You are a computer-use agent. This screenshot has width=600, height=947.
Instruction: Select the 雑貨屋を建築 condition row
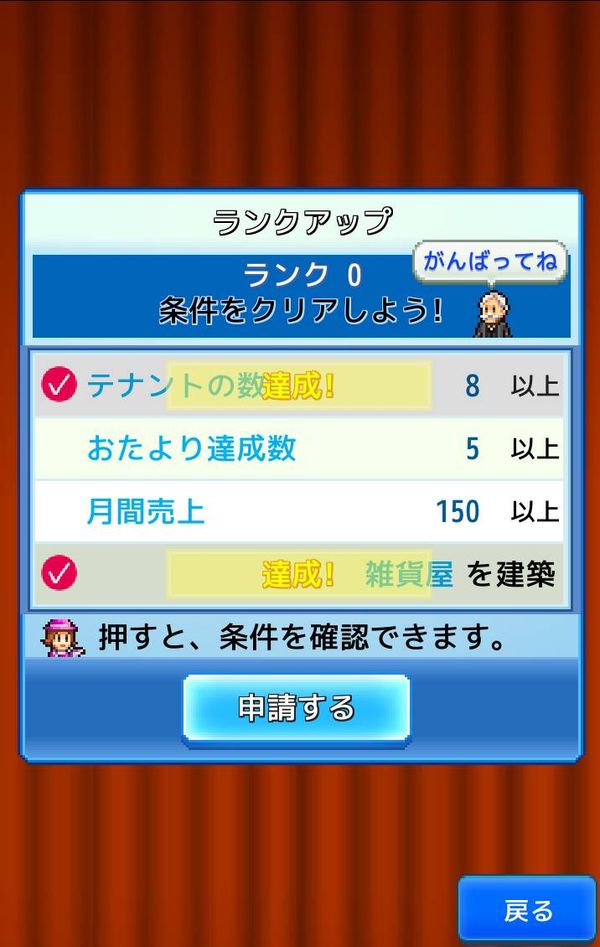click(x=298, y=574)
